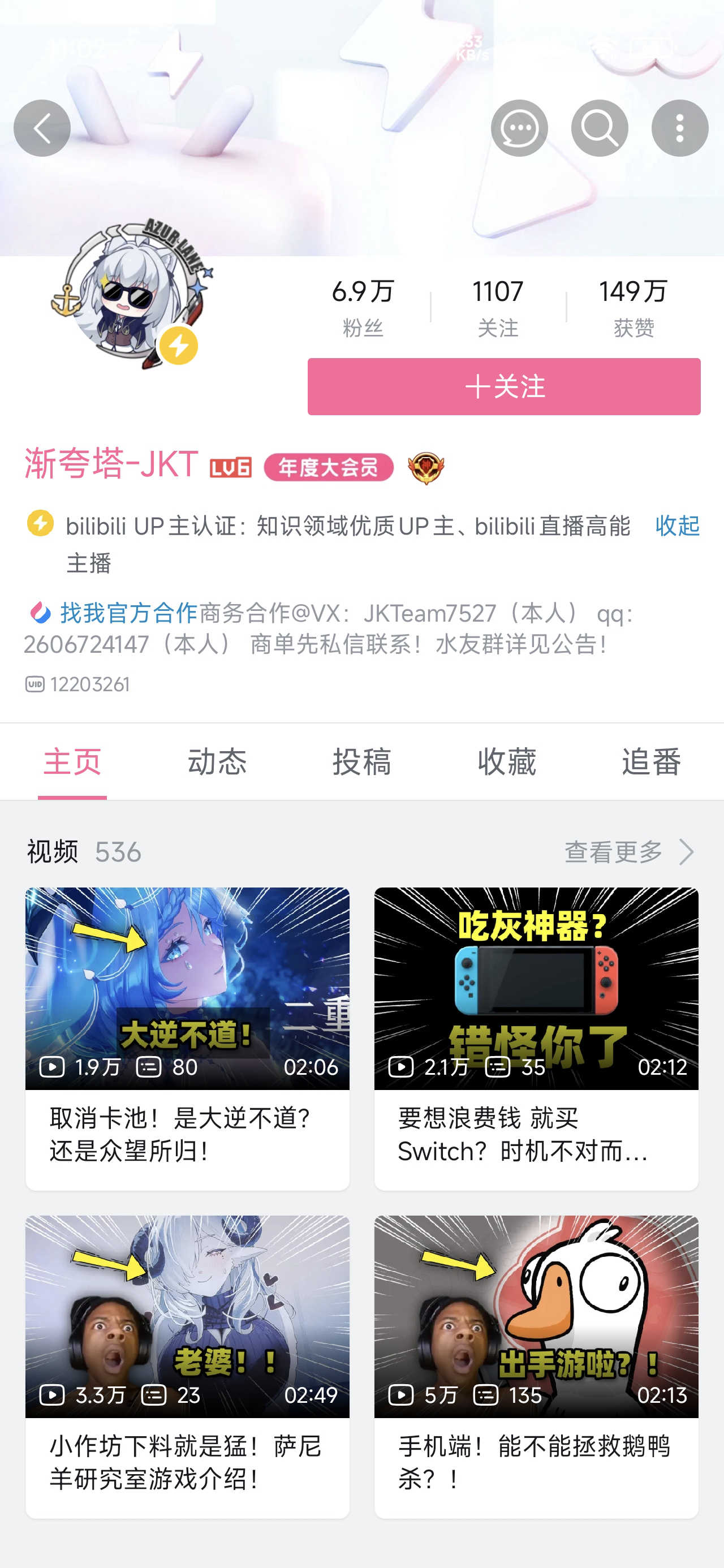Open the 找我官方合作 link

[x=128, y=613]
